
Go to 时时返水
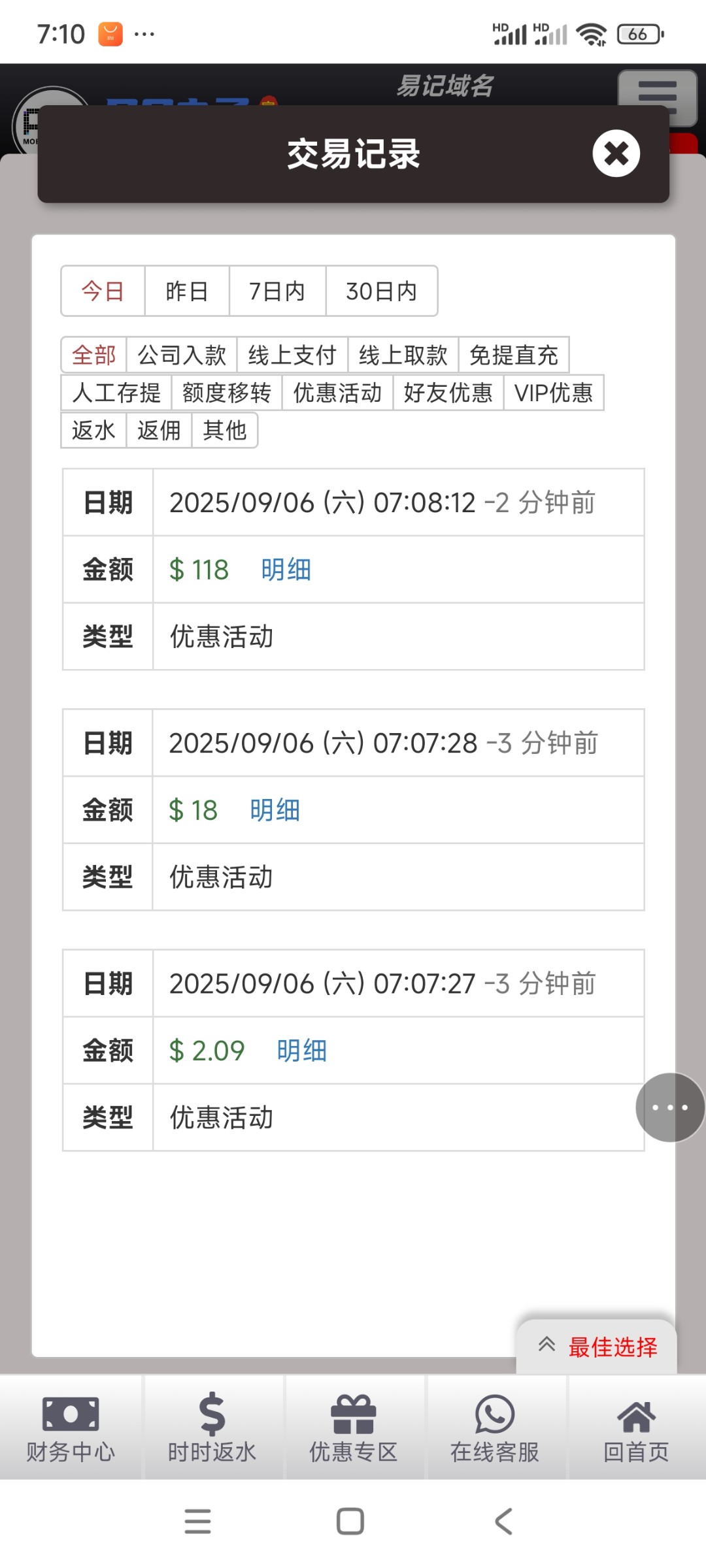[x=212, y=1428]
